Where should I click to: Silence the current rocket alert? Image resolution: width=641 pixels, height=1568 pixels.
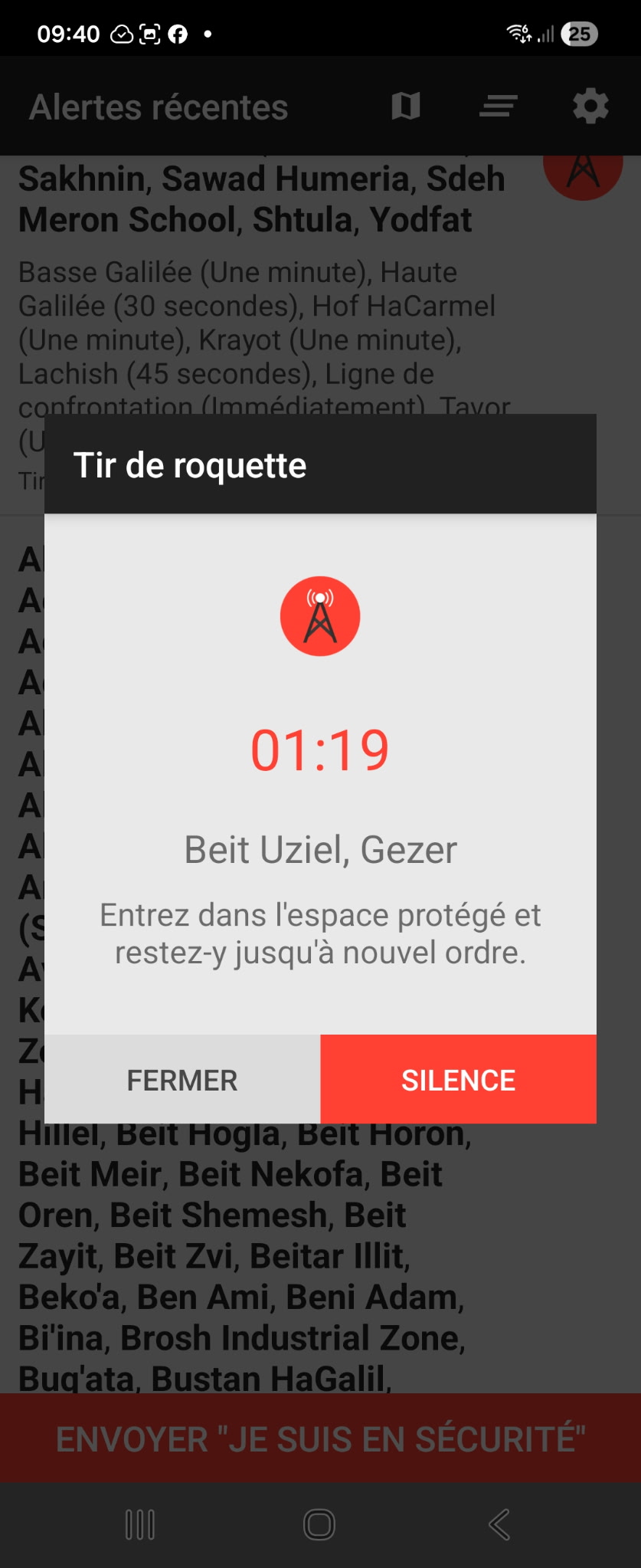click(x=458, y=1079)
